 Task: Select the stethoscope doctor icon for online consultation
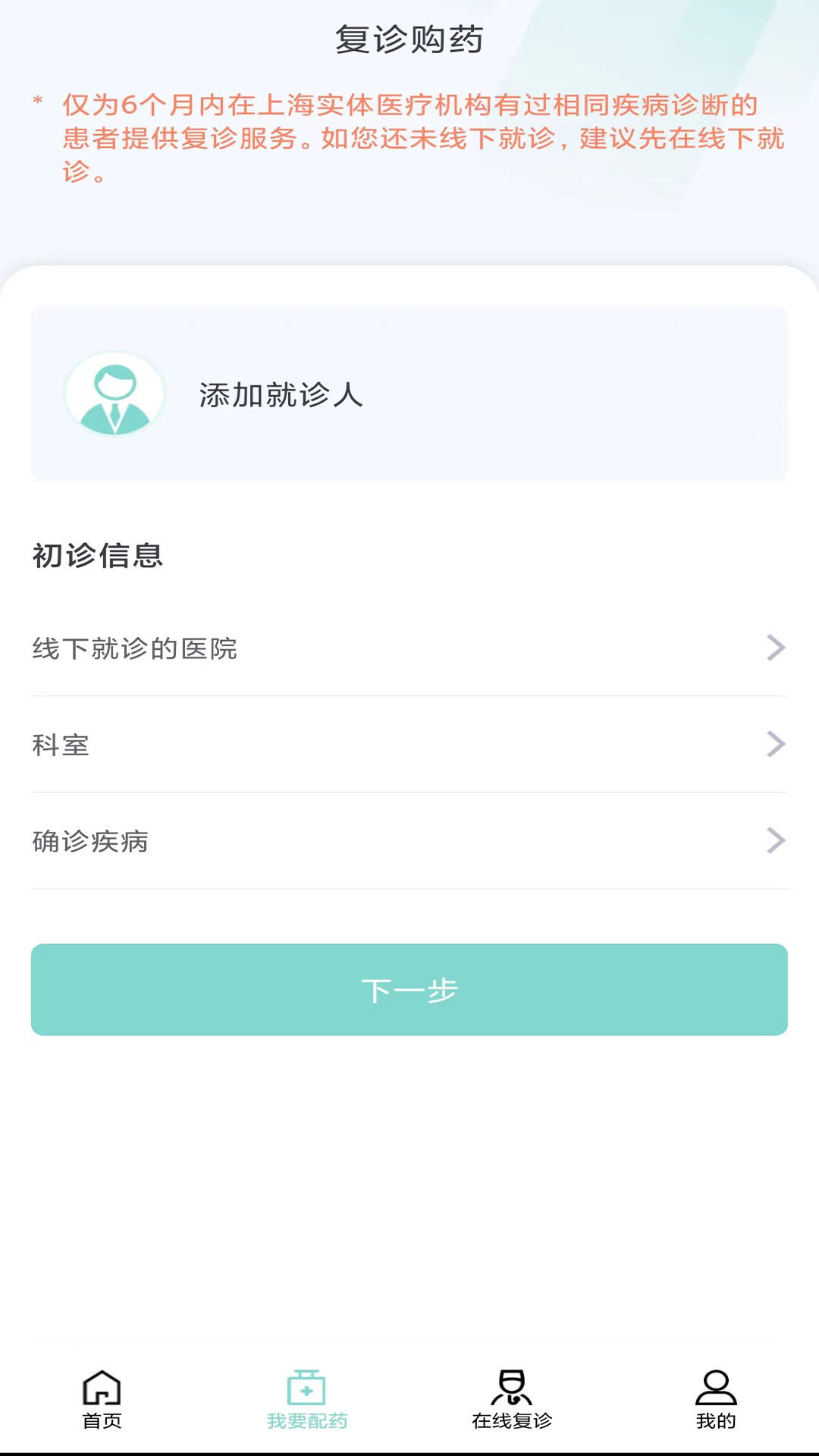pos(512,1389)
